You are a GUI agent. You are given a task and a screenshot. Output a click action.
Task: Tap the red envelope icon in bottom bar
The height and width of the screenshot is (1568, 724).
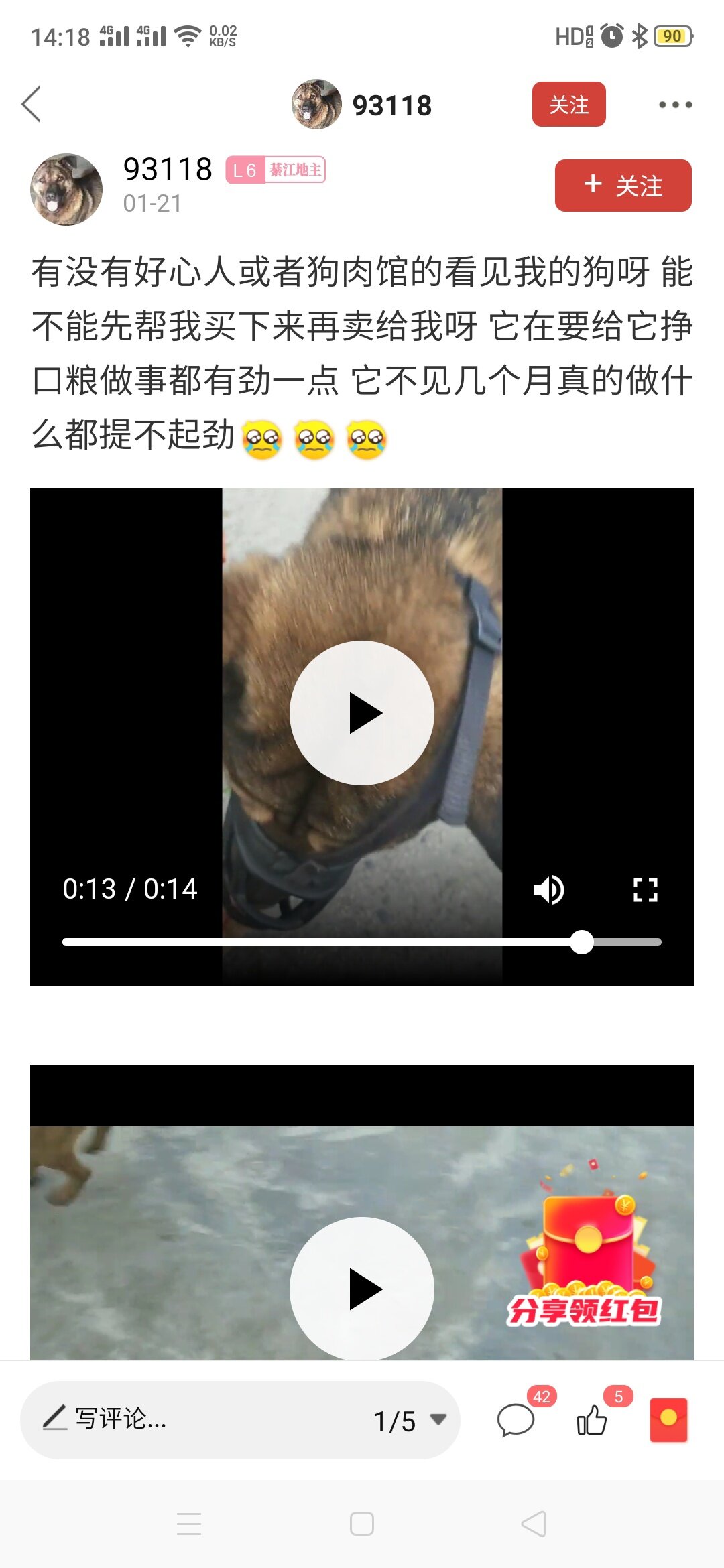click(668, 1420)
